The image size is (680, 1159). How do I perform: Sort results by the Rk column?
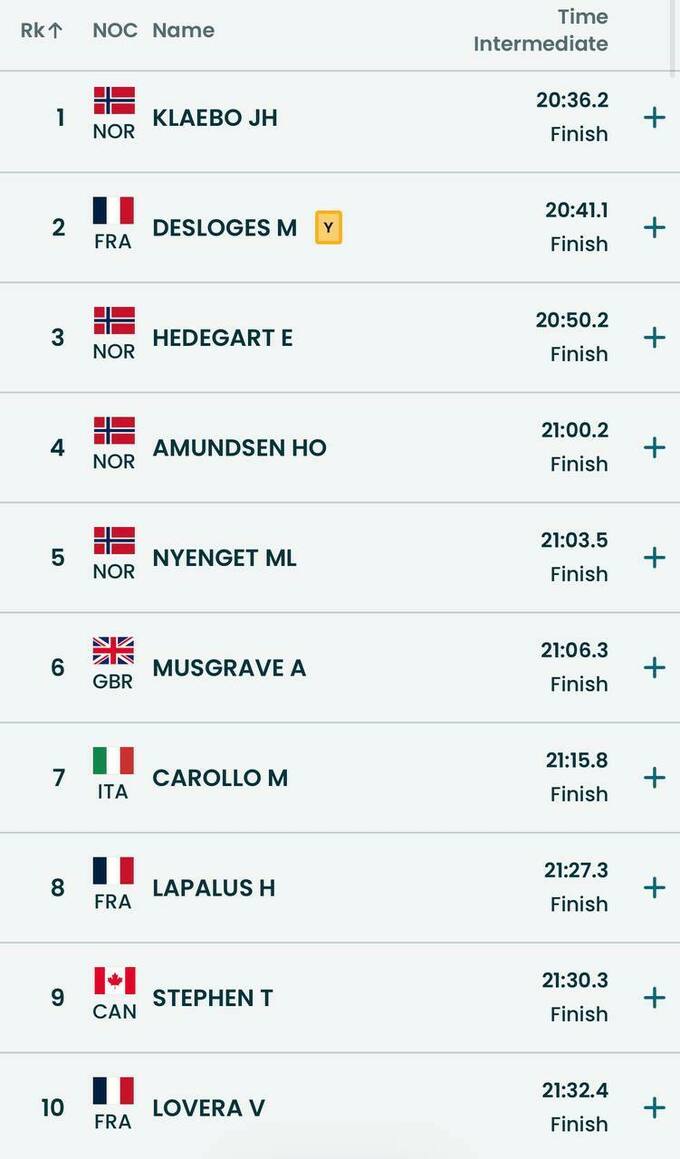pos(41,31)
